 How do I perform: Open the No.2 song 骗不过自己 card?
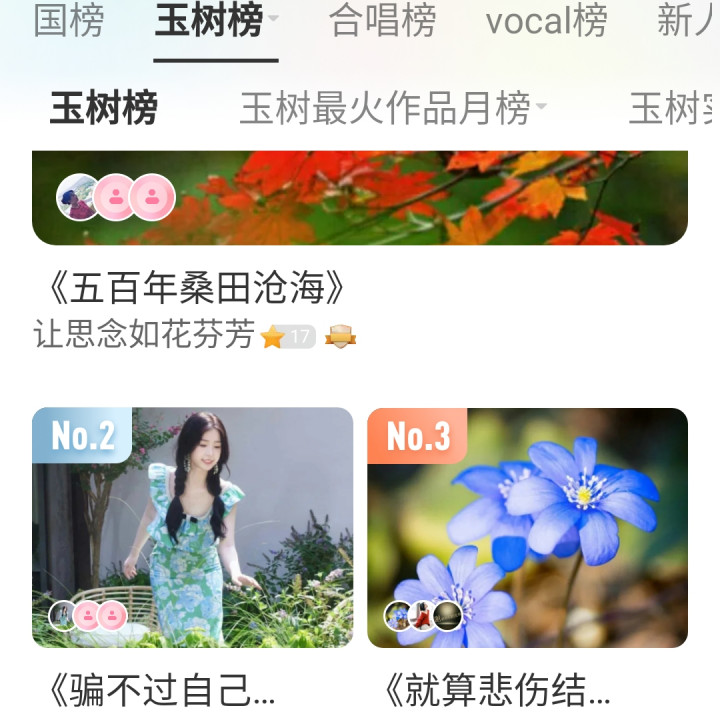point(192,527)
